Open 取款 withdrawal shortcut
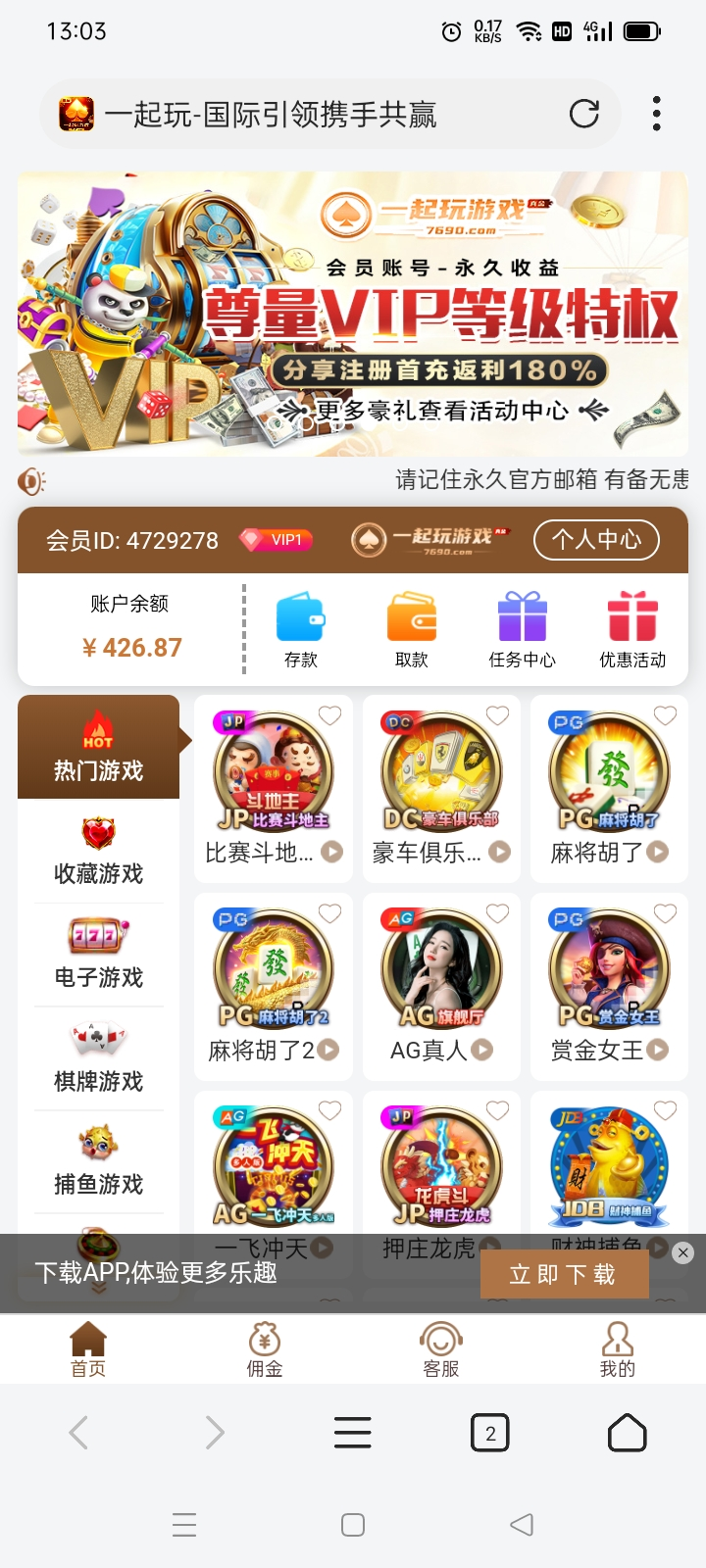 click(x=411, y=630)
